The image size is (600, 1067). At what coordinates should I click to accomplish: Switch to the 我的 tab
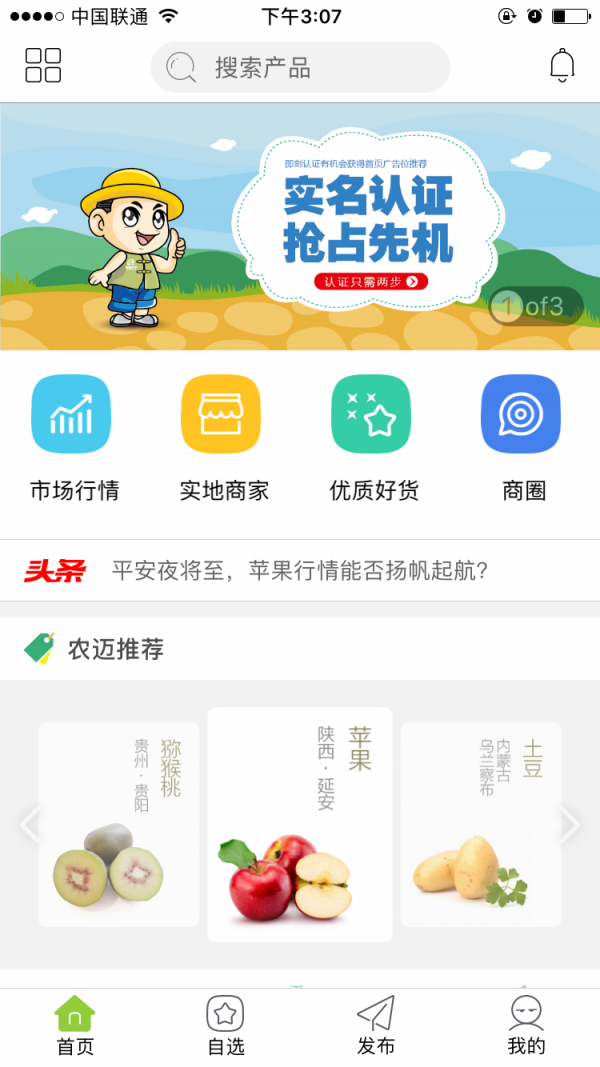(526, 1026)
